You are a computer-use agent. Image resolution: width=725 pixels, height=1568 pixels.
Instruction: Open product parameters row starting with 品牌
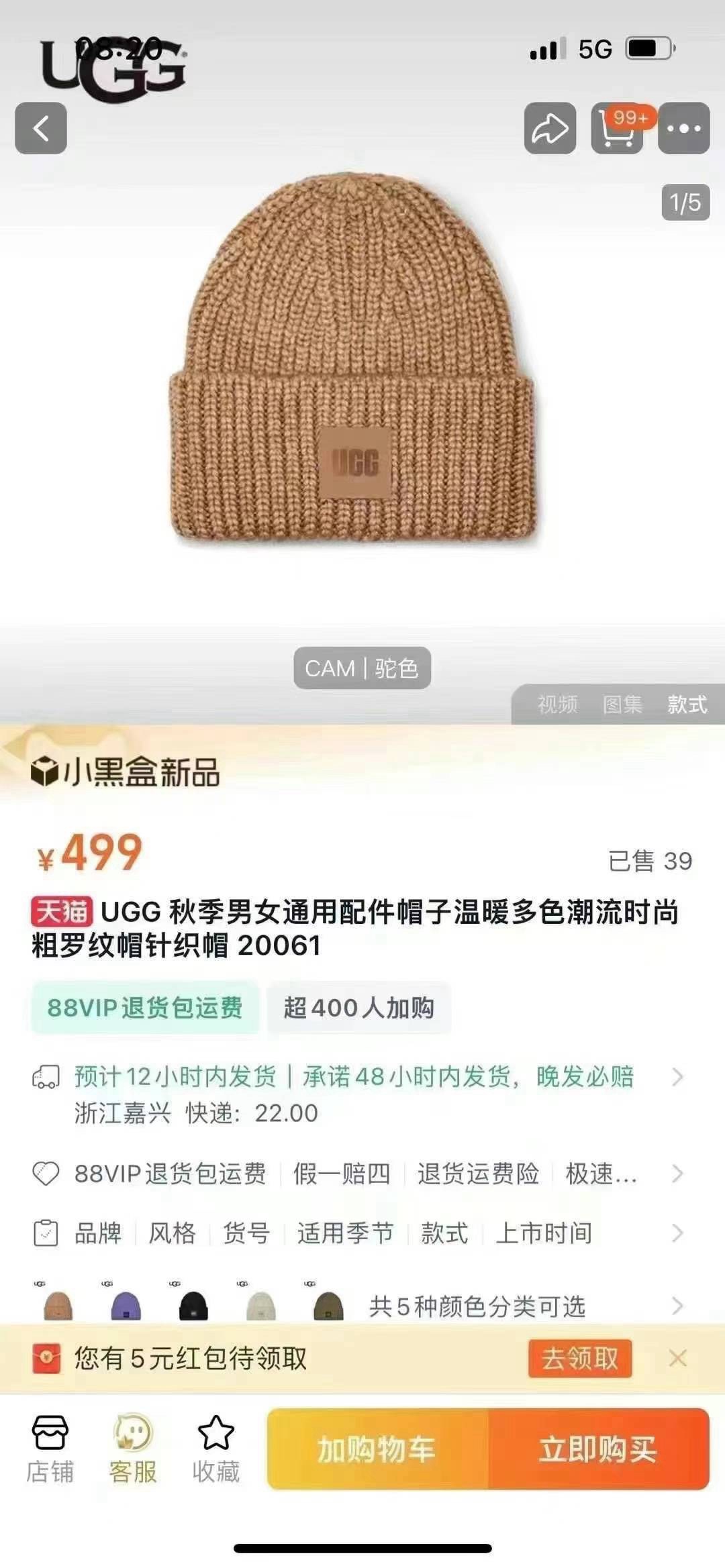354,1233
